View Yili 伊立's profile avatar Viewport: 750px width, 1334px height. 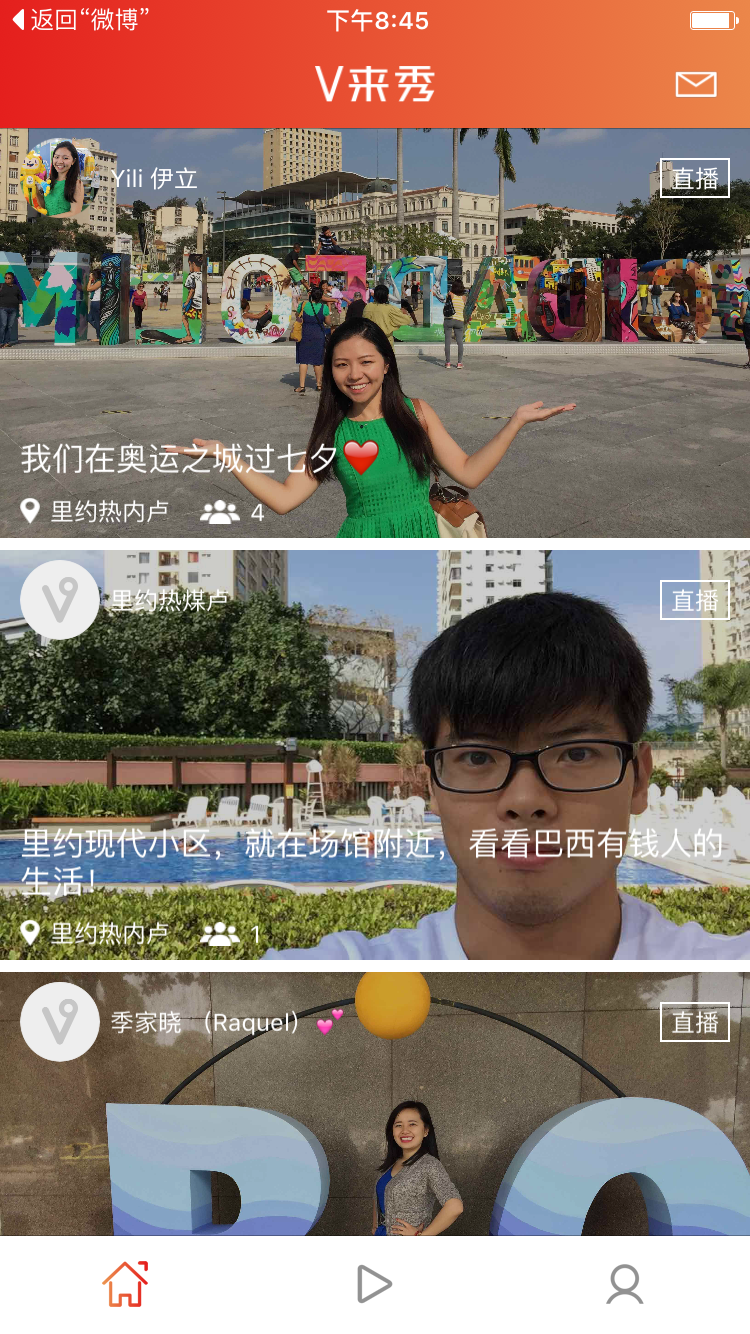coord(60,179)
